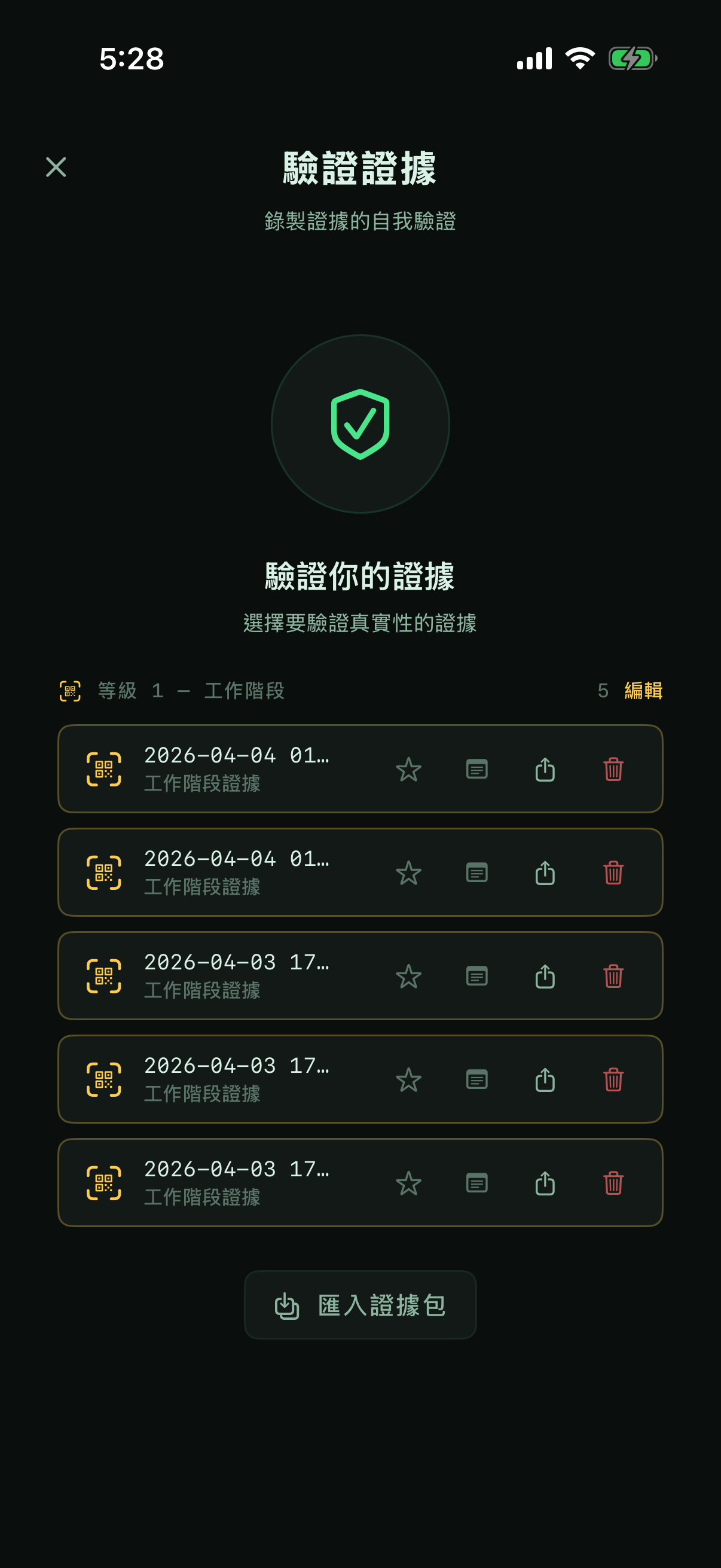Toggle the star on the third evidence row
Image resolution: width=721 pixels, height=1568 pixels.
pos(409,976)
